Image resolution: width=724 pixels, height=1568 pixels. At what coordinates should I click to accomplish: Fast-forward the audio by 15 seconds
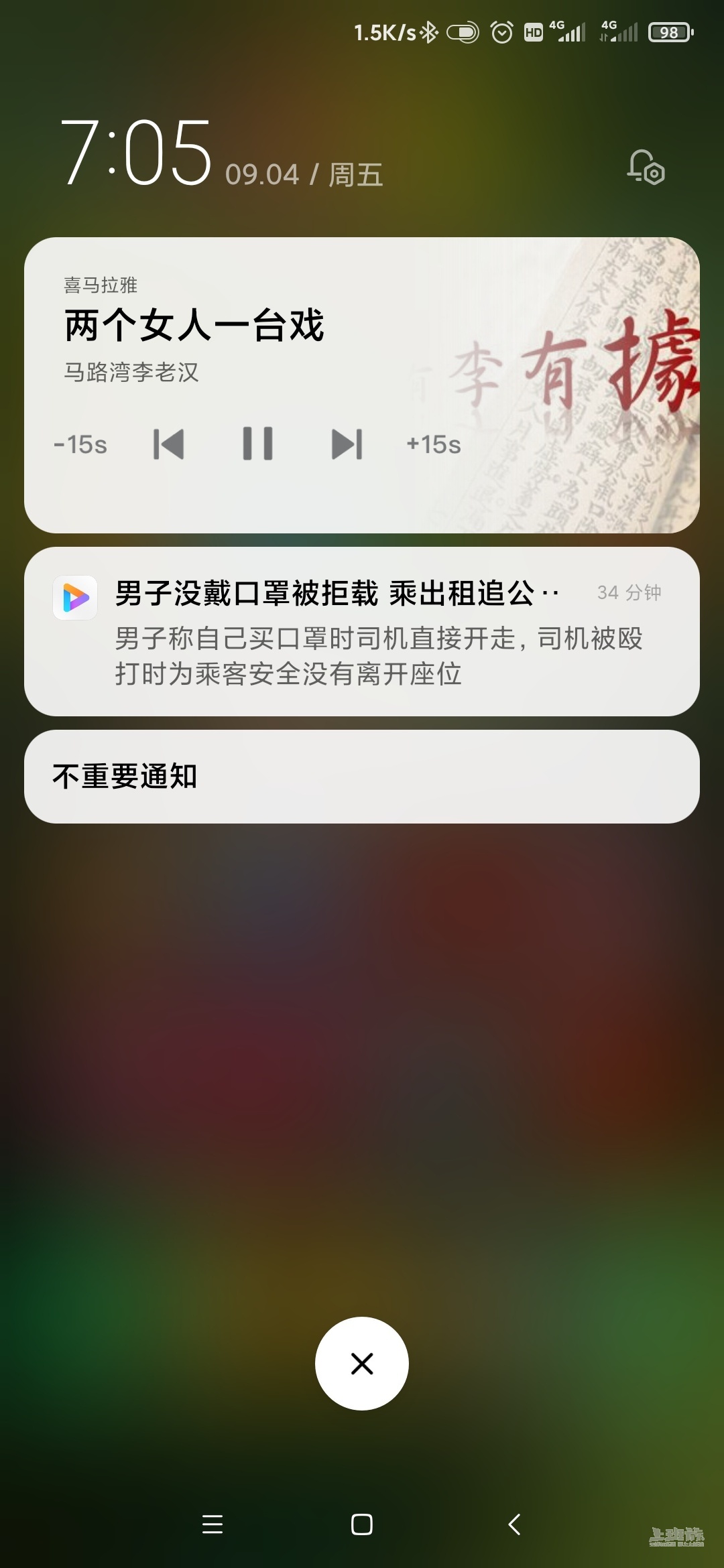point(434,444)
